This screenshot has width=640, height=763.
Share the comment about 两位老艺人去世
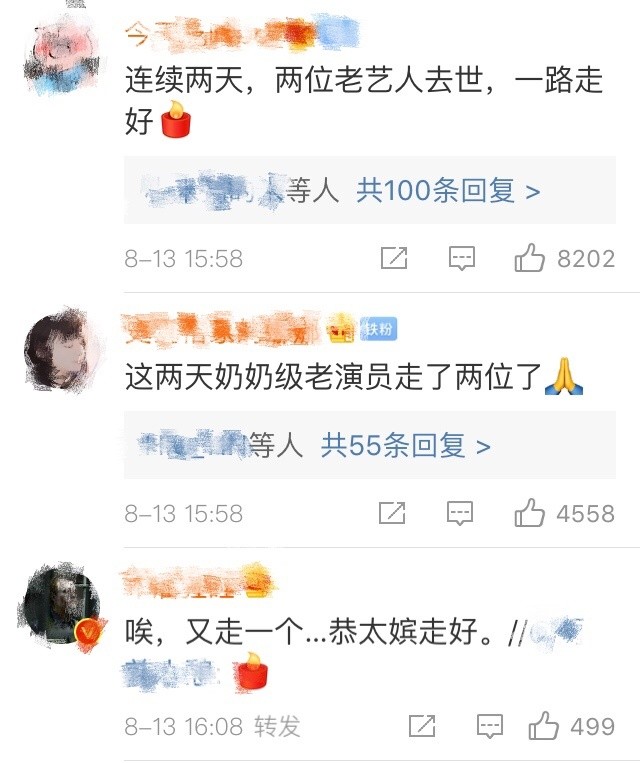[394, 258]
